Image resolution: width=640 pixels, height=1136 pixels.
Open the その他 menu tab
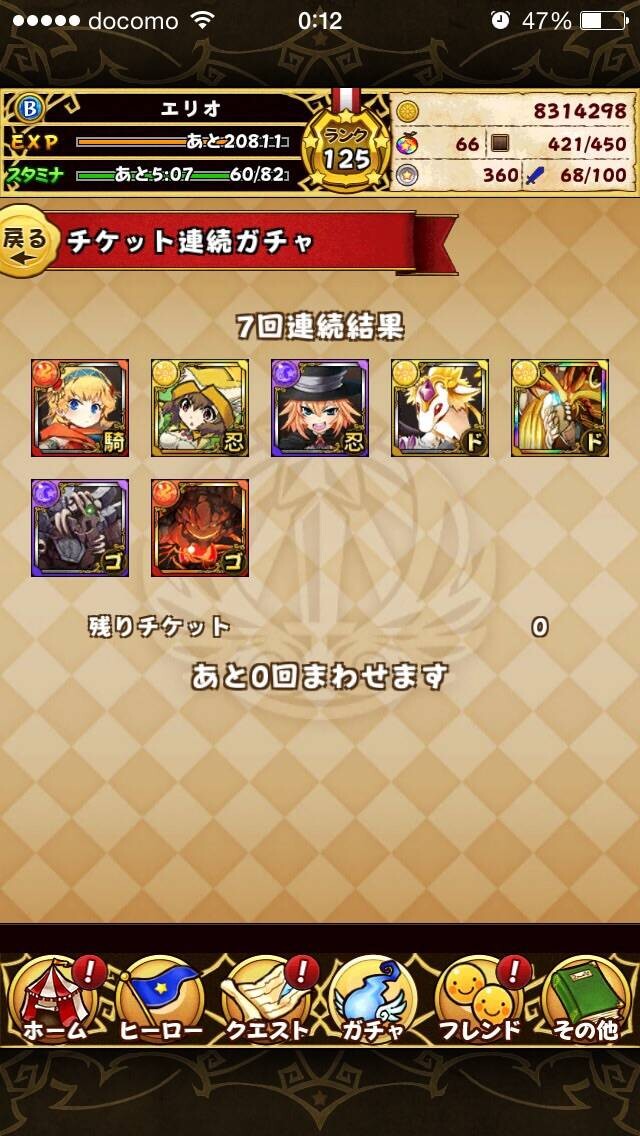(x=584, y=999)
